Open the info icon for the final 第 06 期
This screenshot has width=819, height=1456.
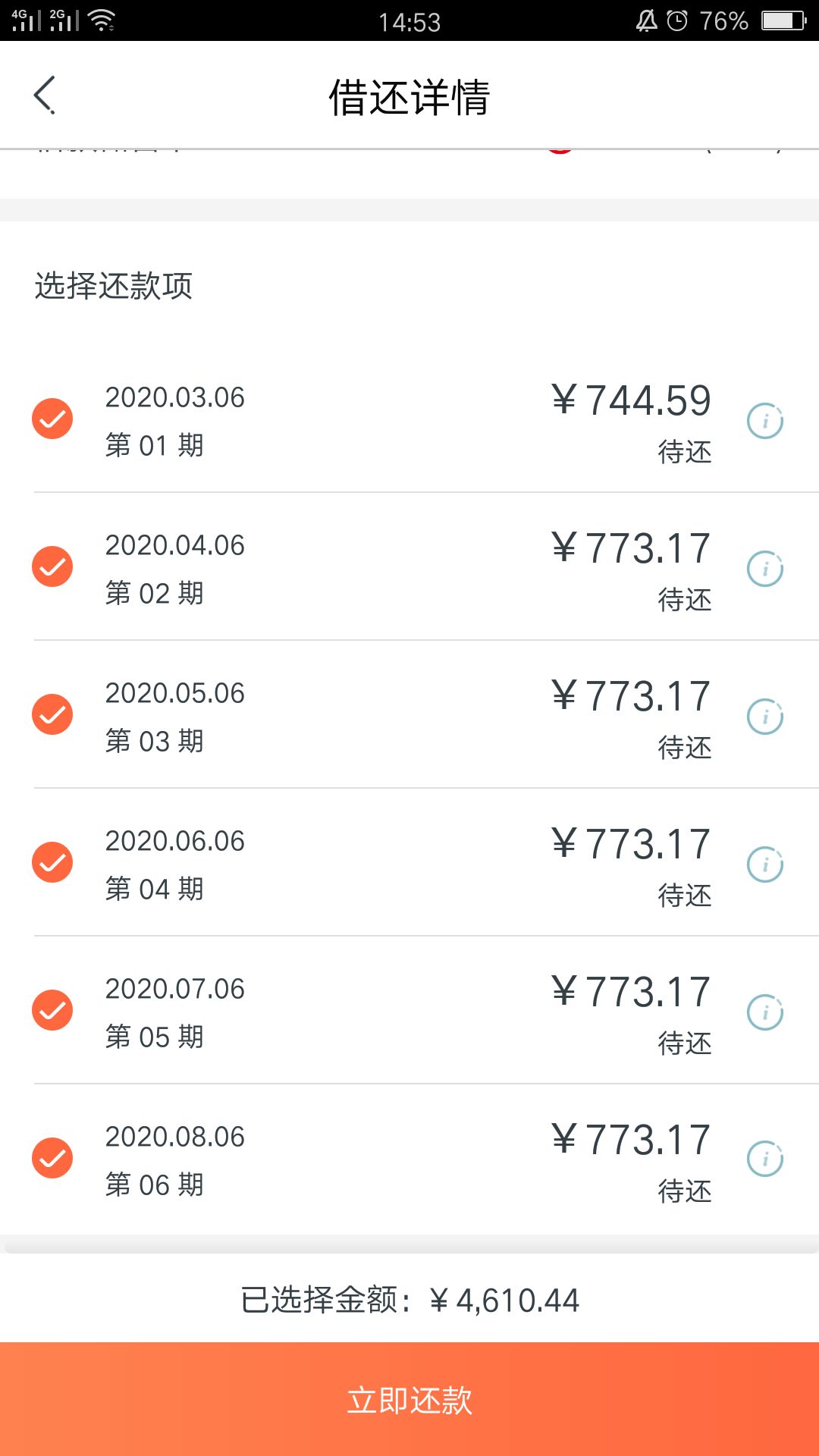pyautogui.click(x=767, y=1157)
